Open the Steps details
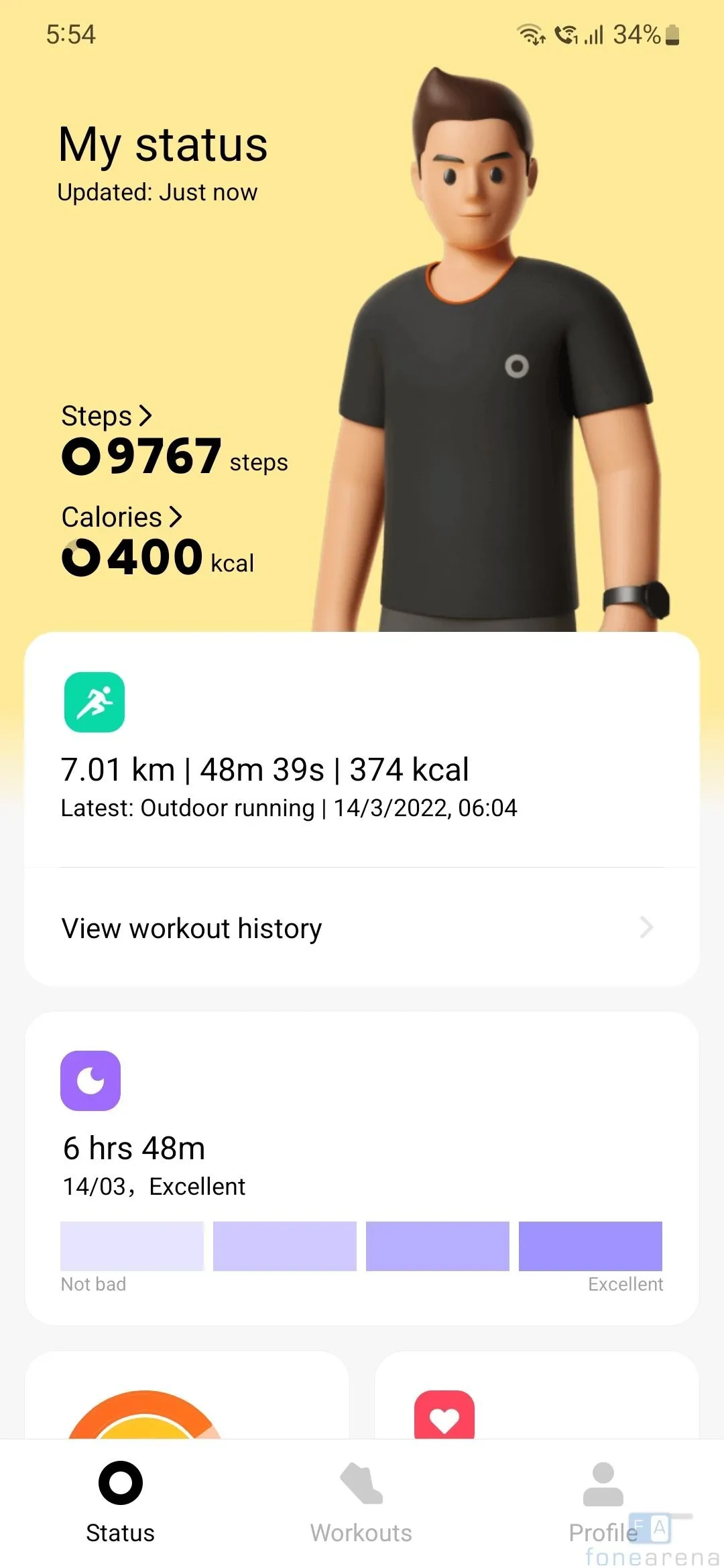The image size is (724, 1568). pos(107,416)
